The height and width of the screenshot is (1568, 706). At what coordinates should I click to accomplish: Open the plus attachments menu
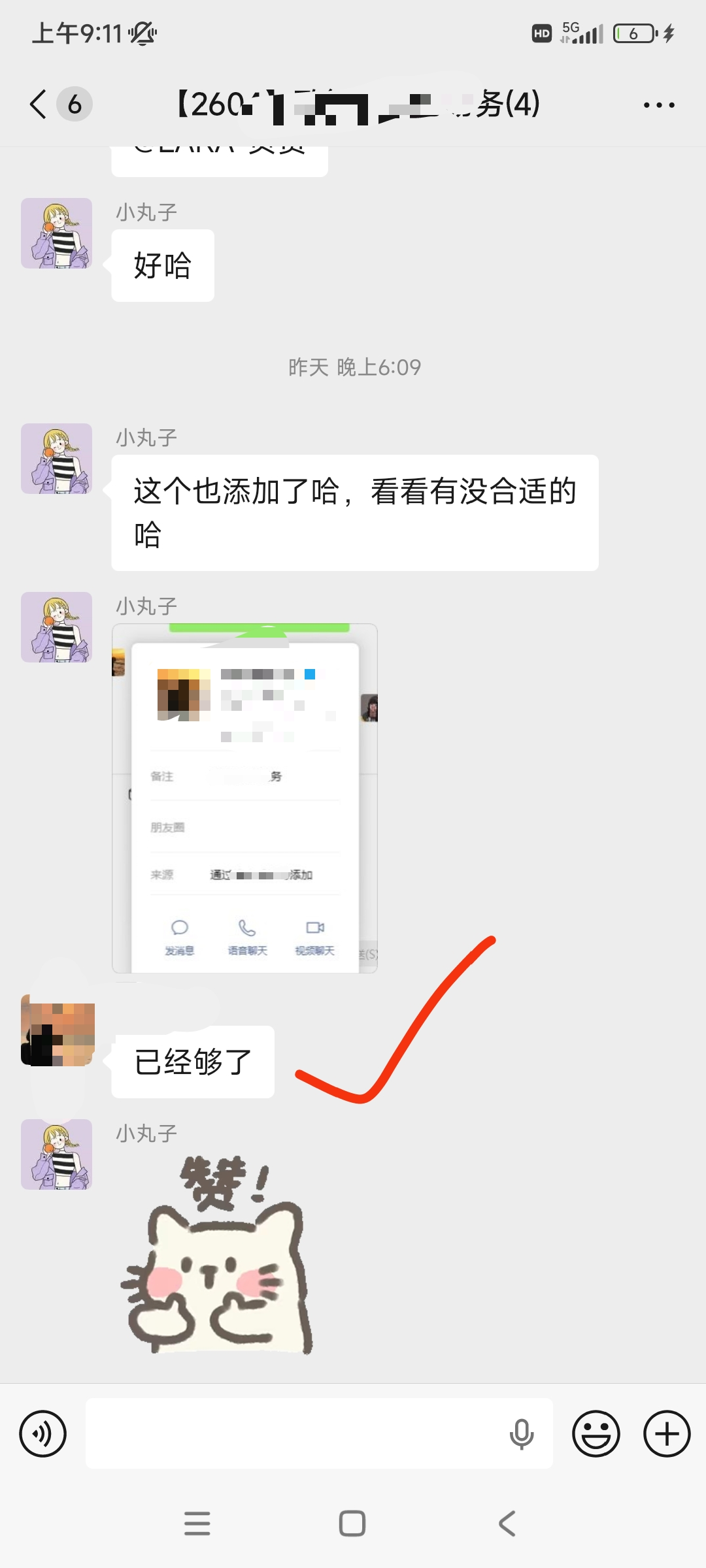coord(666,1433)
